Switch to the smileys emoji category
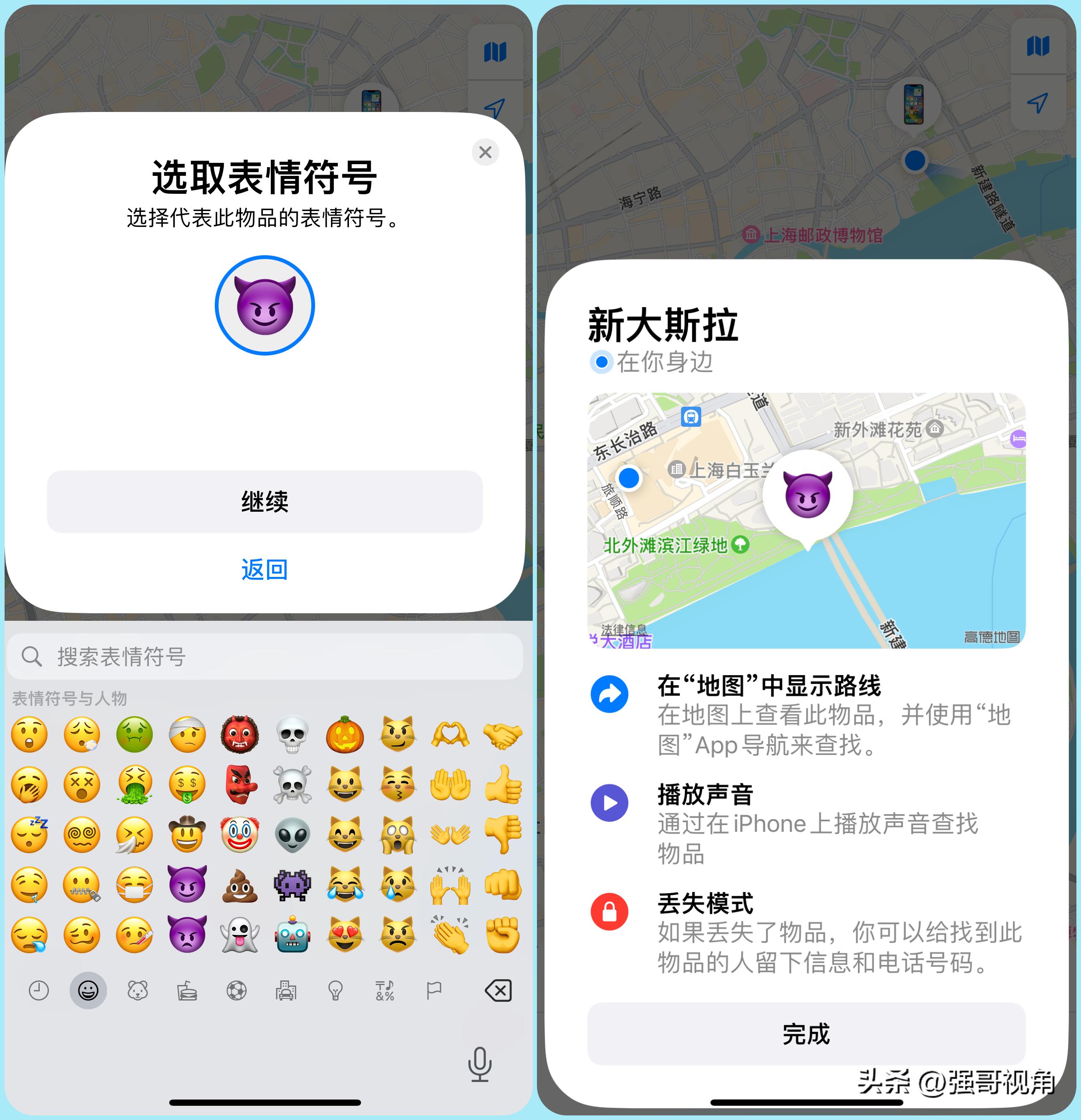The height and width of the screenshot is (1120, 1081). point(88,991)
